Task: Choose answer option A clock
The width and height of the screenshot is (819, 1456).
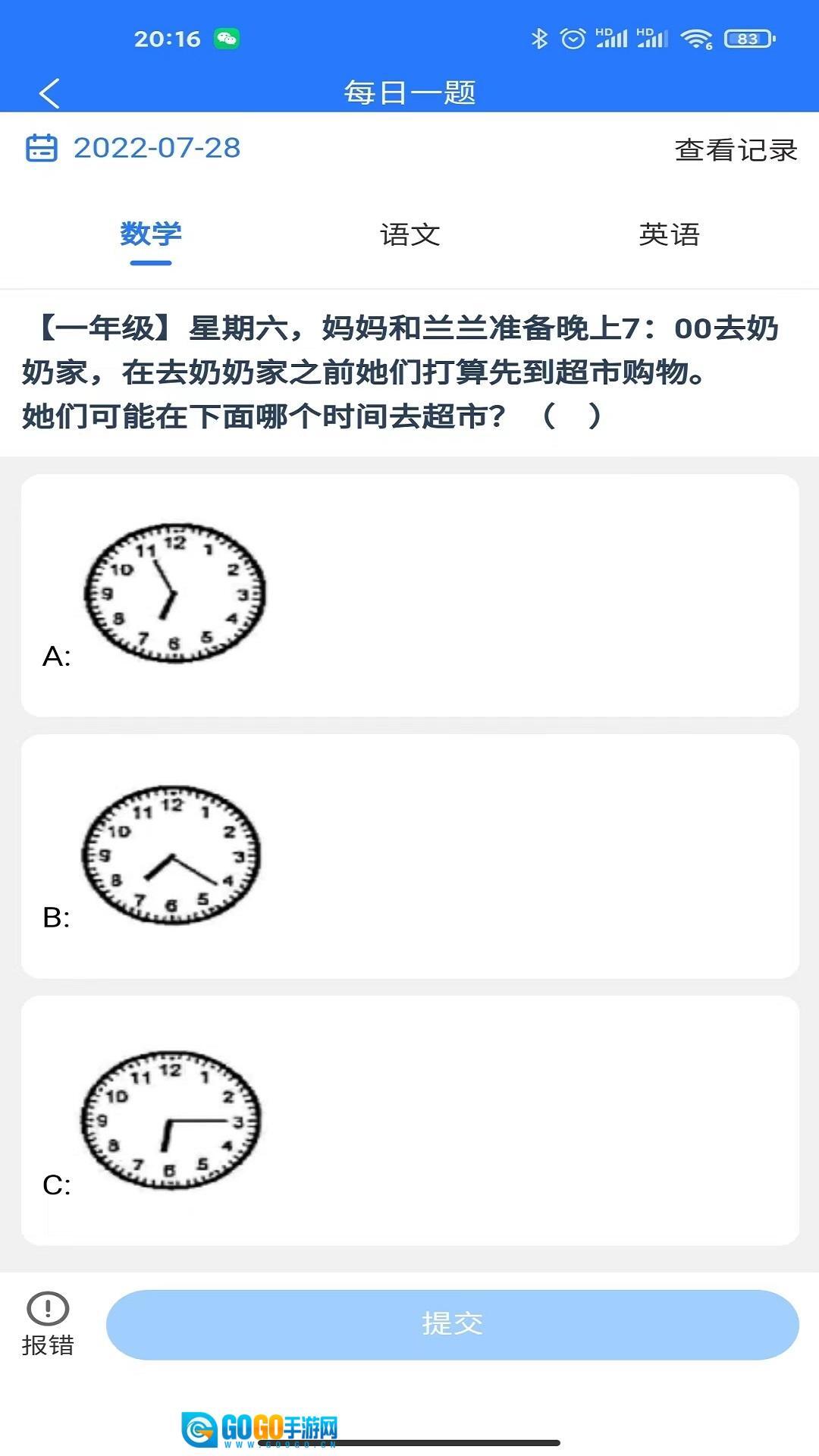Action: click(174, 594)
